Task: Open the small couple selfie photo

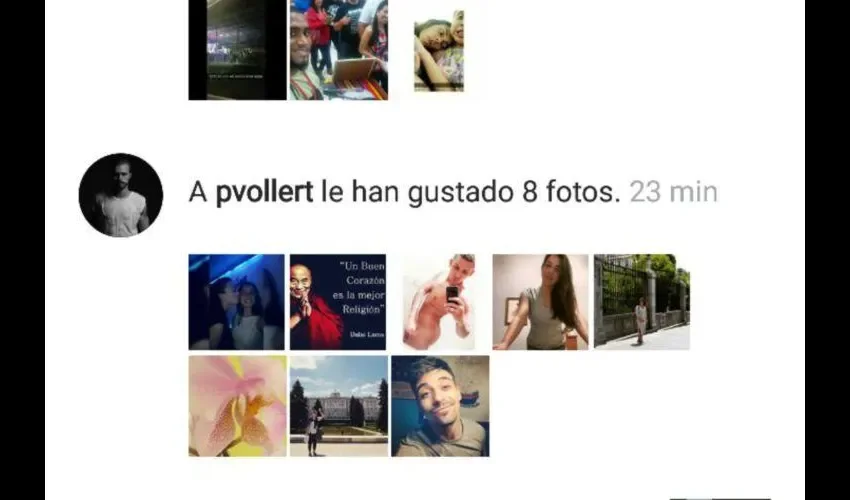Action: pyautogui.click(x=439, y=50)
